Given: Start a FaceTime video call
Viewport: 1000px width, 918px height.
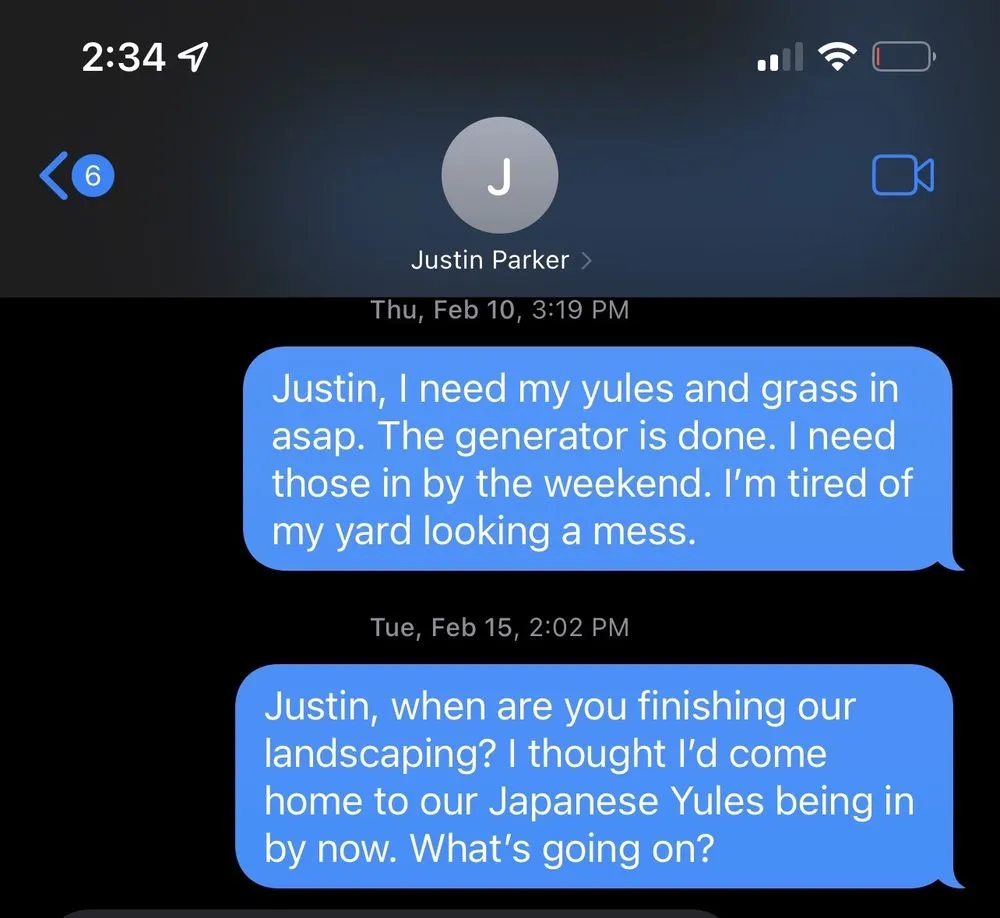Looking at the screenshot, I should click(x=902, y=176).
